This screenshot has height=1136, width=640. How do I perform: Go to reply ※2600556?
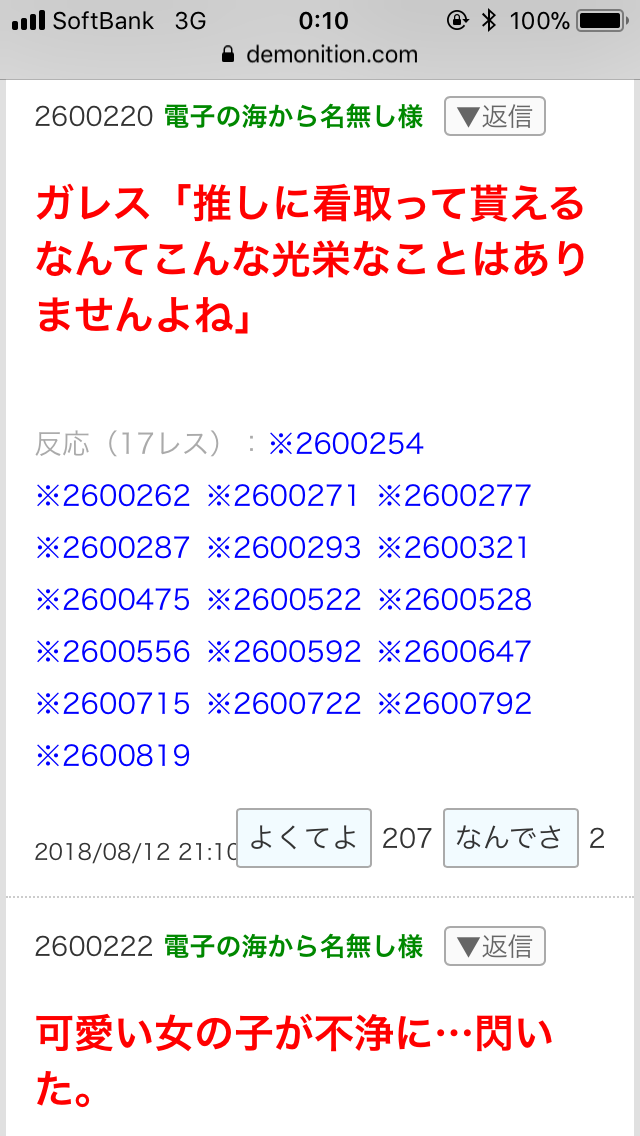[112, 651]
